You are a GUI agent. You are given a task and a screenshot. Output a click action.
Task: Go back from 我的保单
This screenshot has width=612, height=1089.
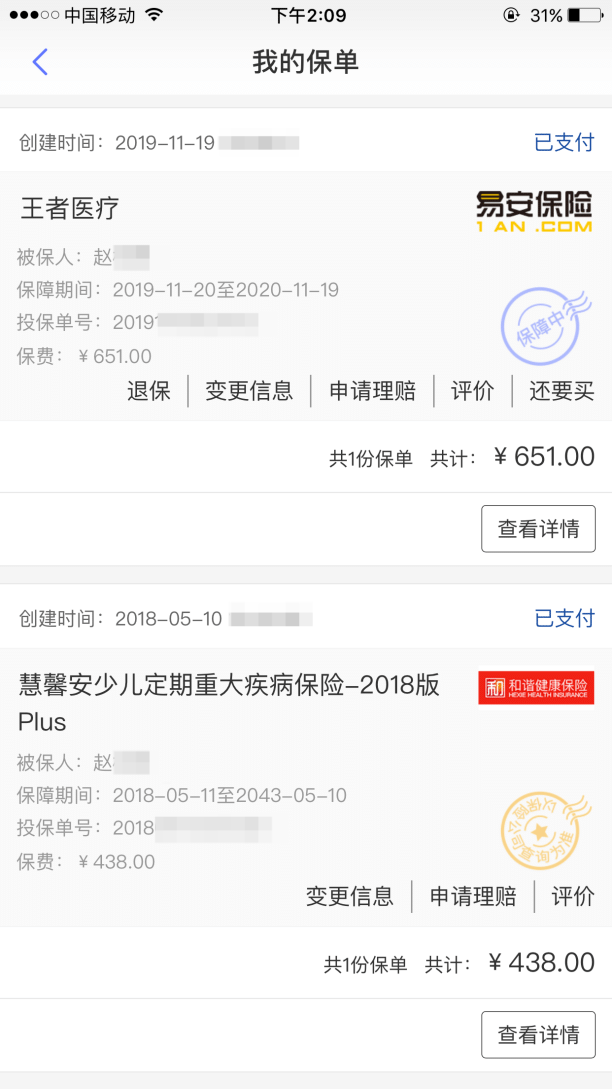coord(40,62)
